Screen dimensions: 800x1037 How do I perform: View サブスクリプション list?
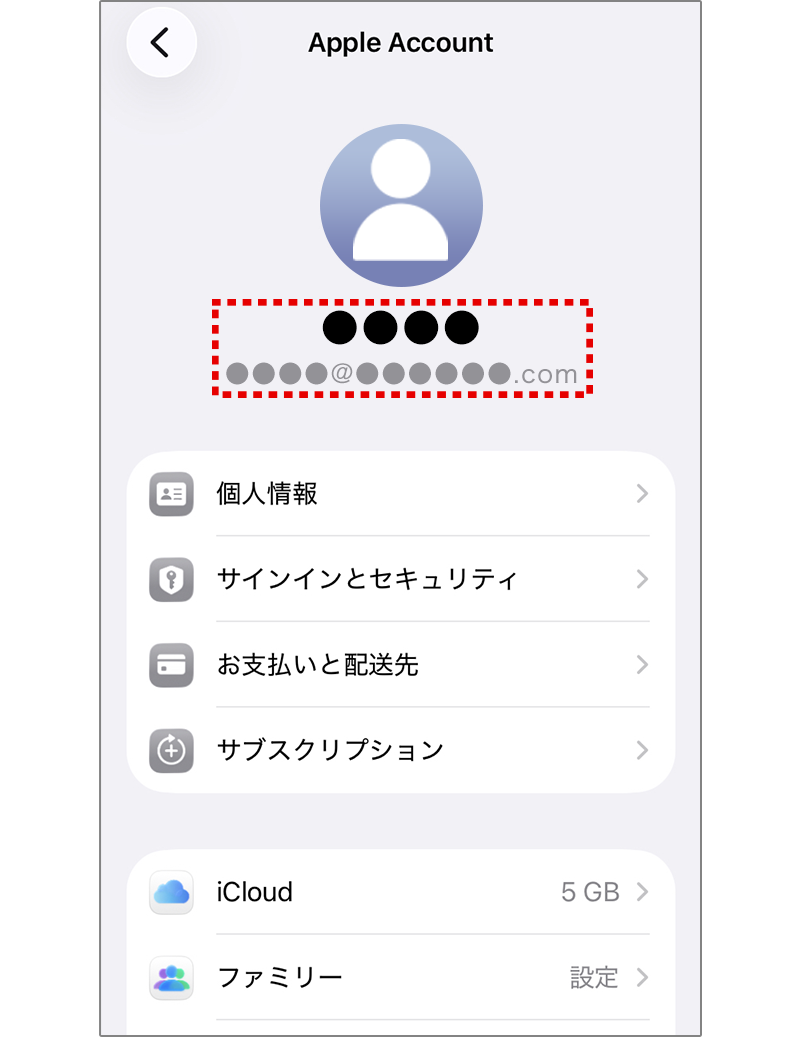click(x=400, y=750)
